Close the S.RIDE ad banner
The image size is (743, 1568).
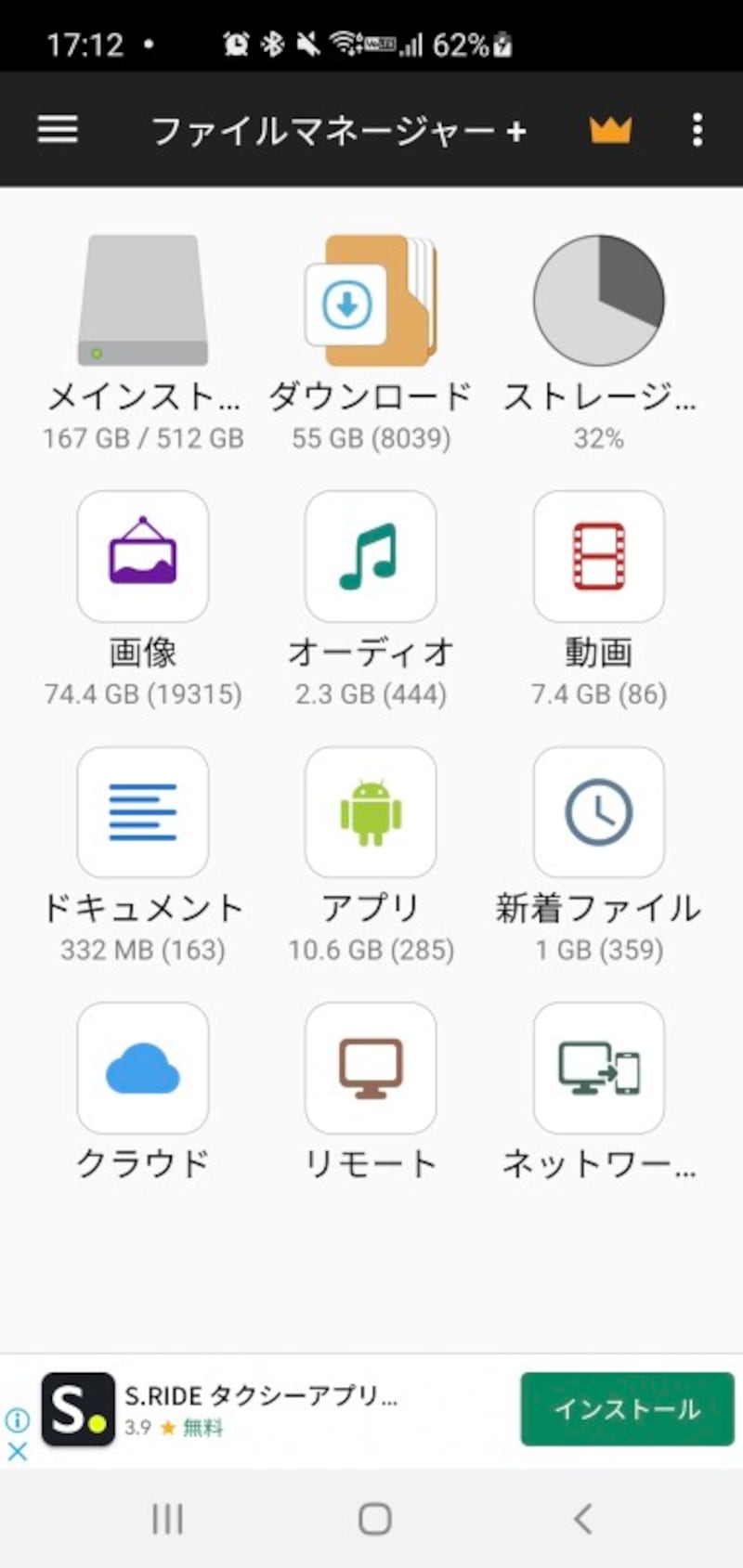point(18,1451)
